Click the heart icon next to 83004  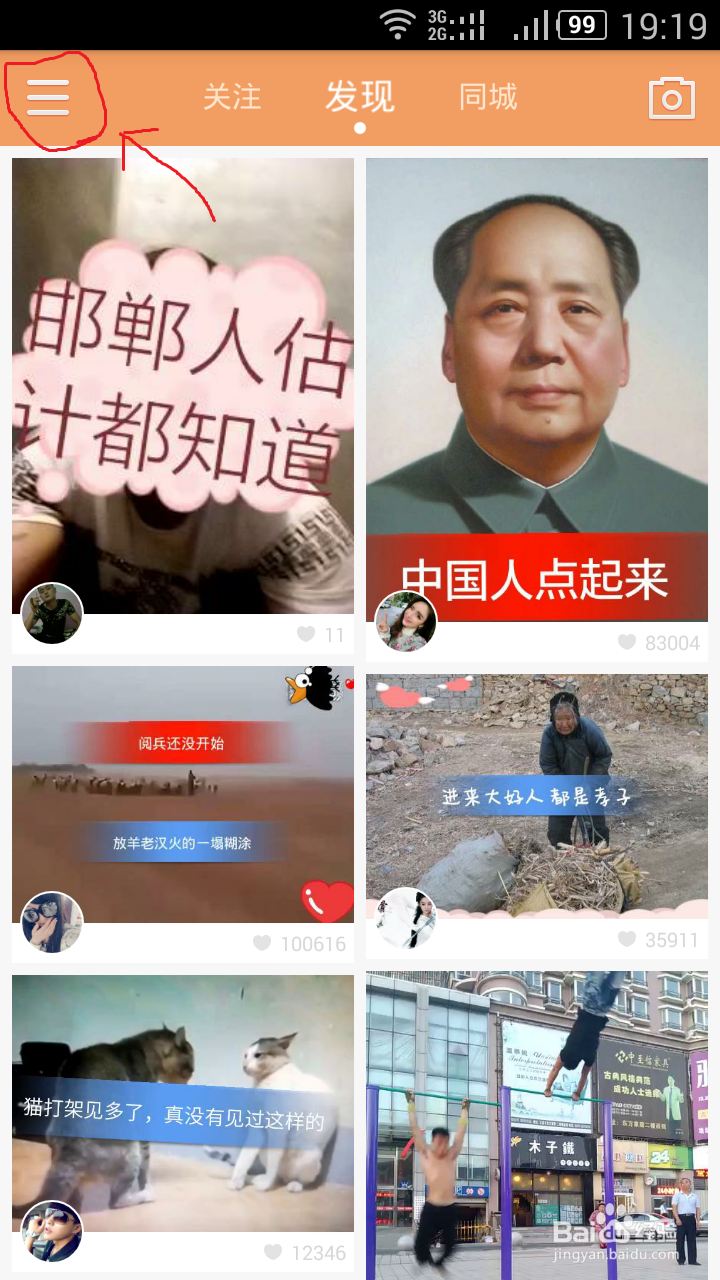tap(628, 643)
